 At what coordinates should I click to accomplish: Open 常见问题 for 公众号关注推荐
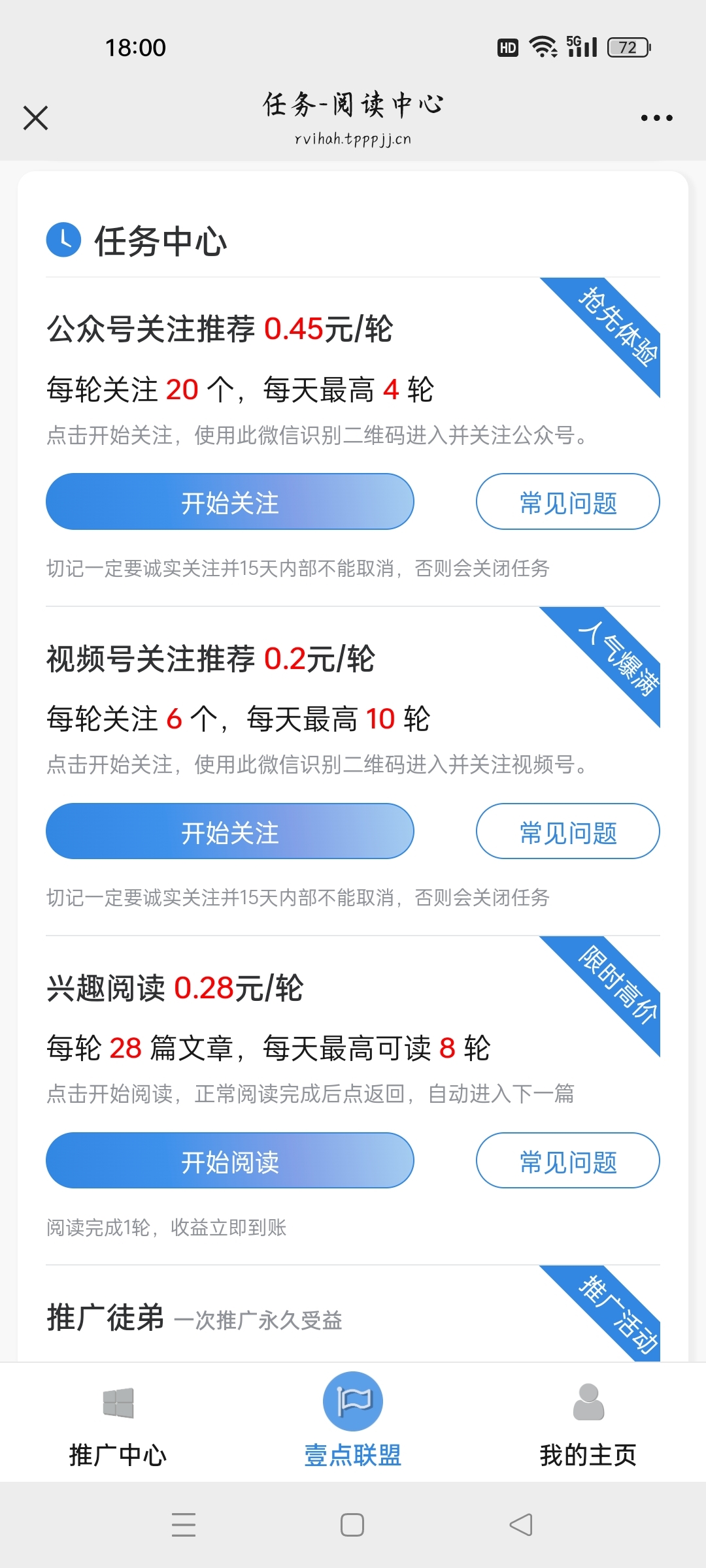pyautogui.click(x=567, y=502)
